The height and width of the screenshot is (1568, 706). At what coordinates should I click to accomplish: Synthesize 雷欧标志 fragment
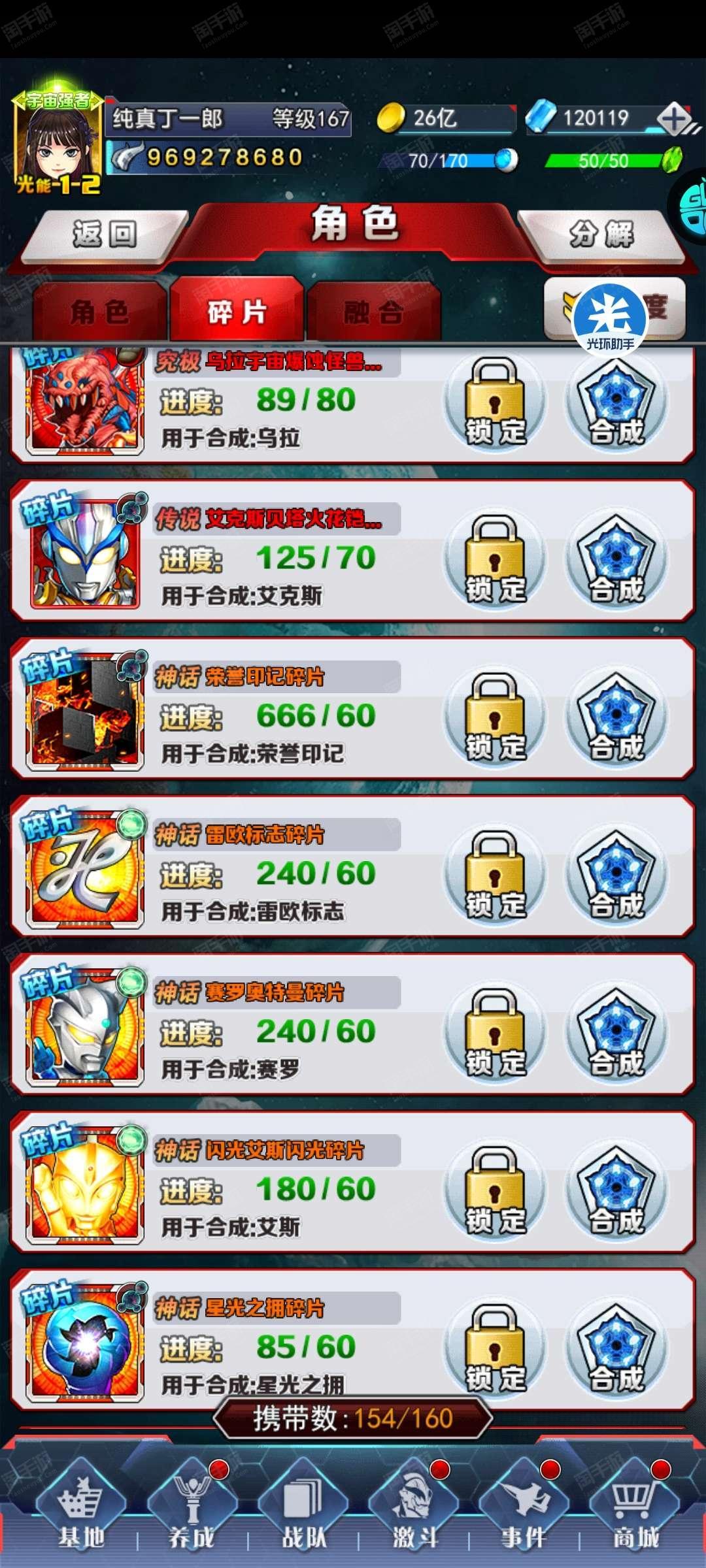(616, 875)
